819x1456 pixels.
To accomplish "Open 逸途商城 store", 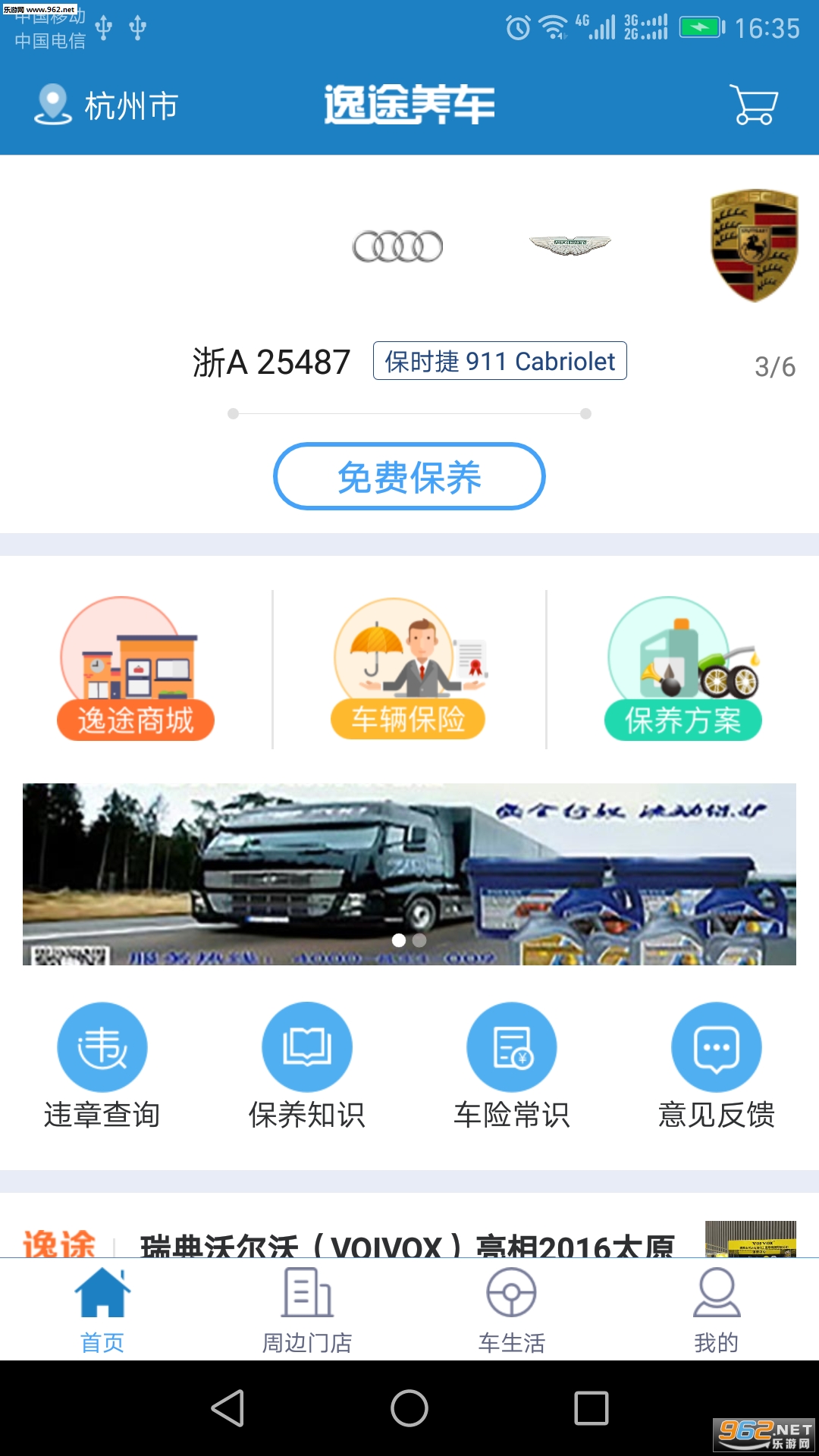I will pos(136,669).
